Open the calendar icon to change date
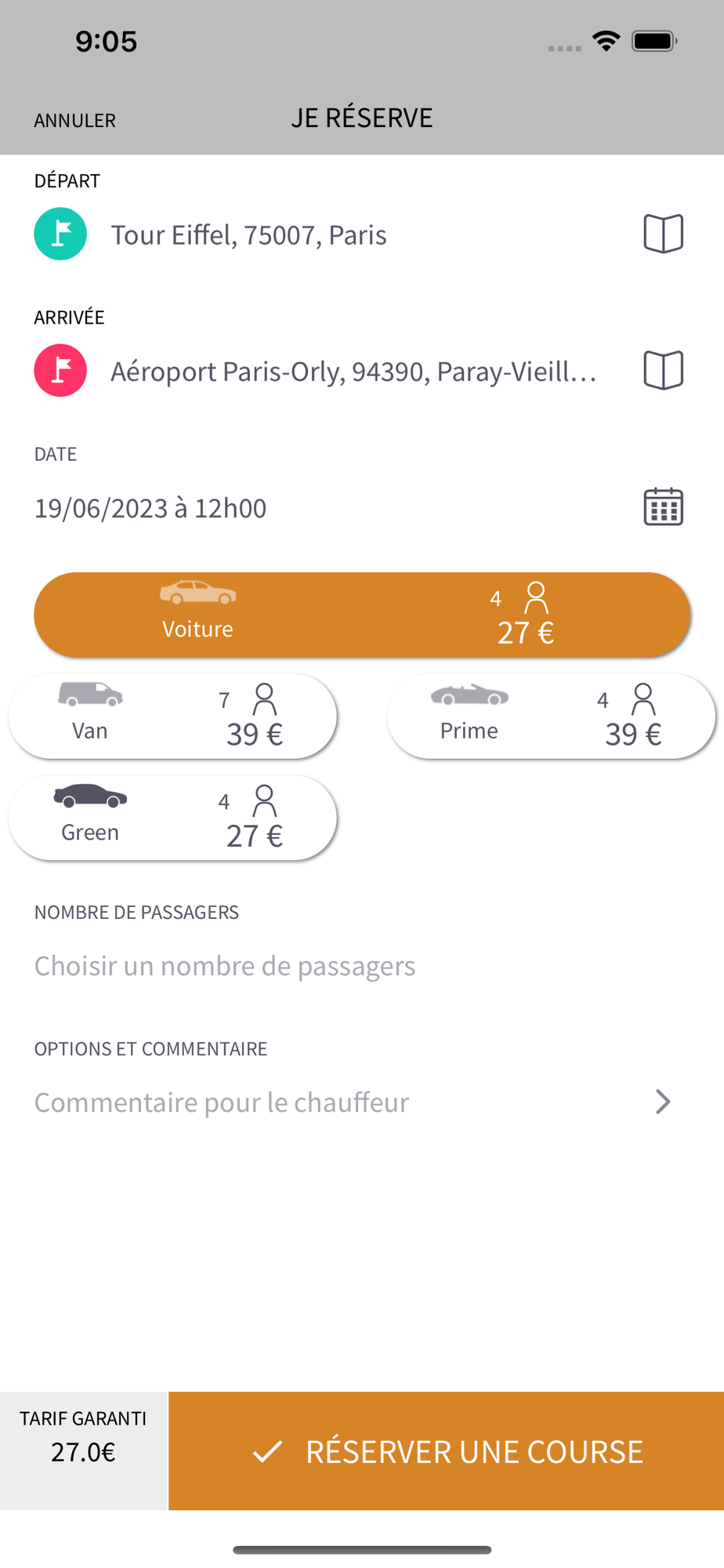Screen dimensions: 724x1568 [x=663, y=506]
